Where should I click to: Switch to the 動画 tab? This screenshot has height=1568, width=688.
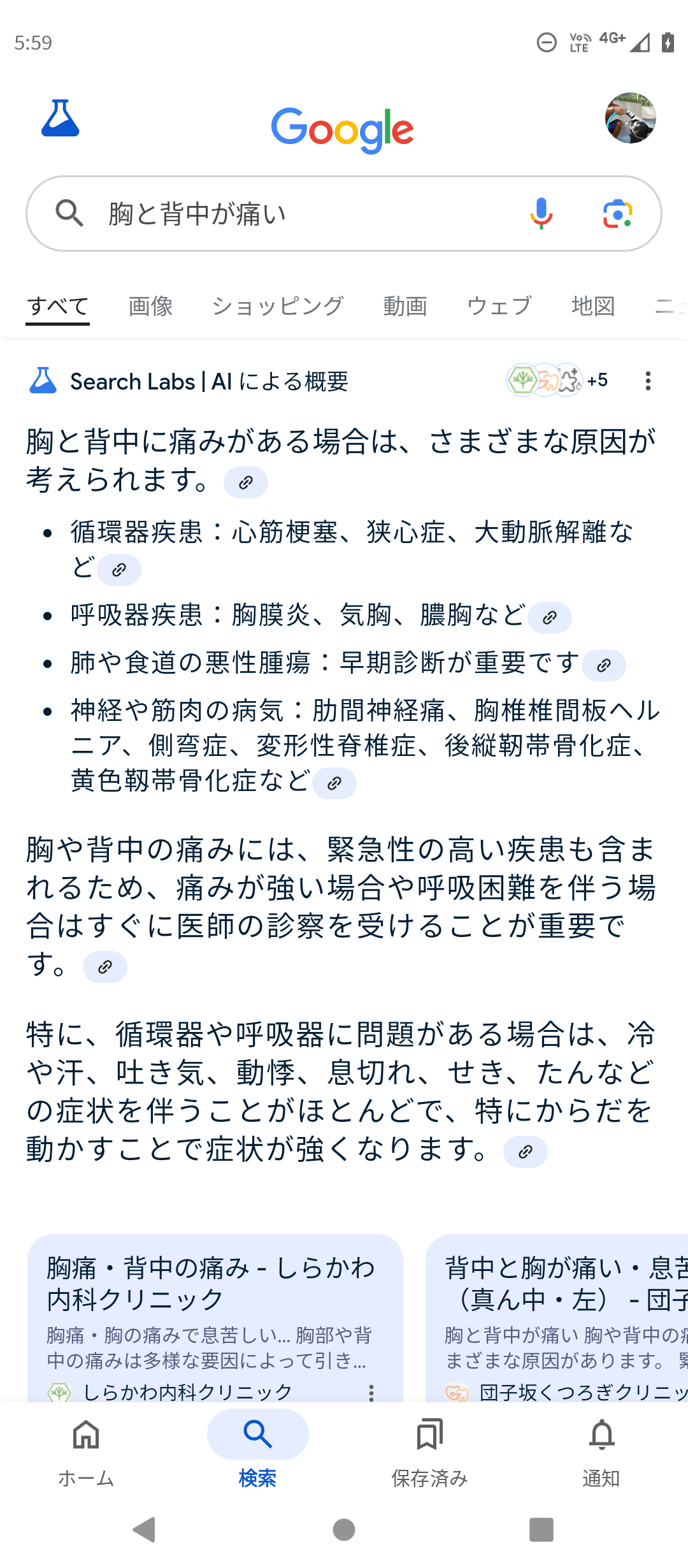point(405,306)
